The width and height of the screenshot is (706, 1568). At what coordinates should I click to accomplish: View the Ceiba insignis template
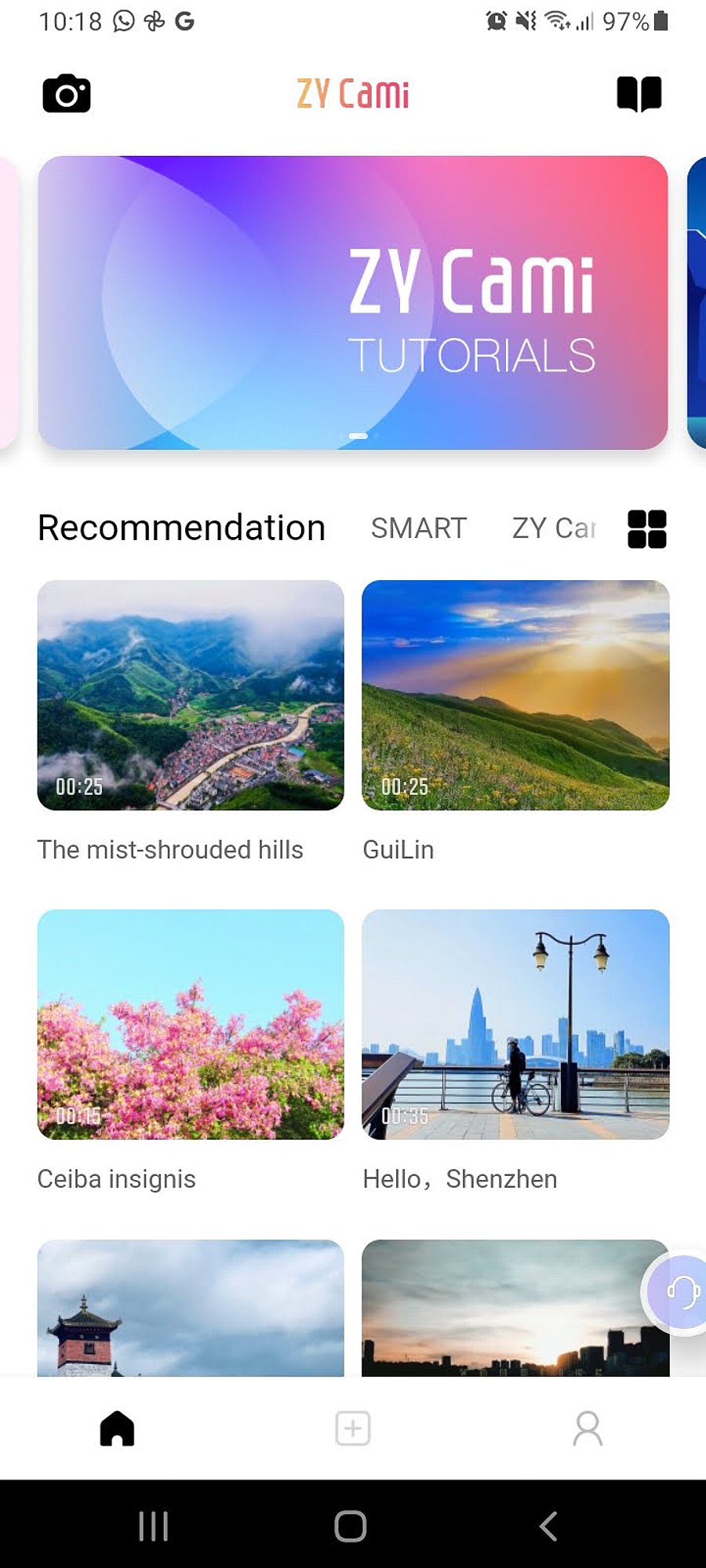coord(191,1025)
